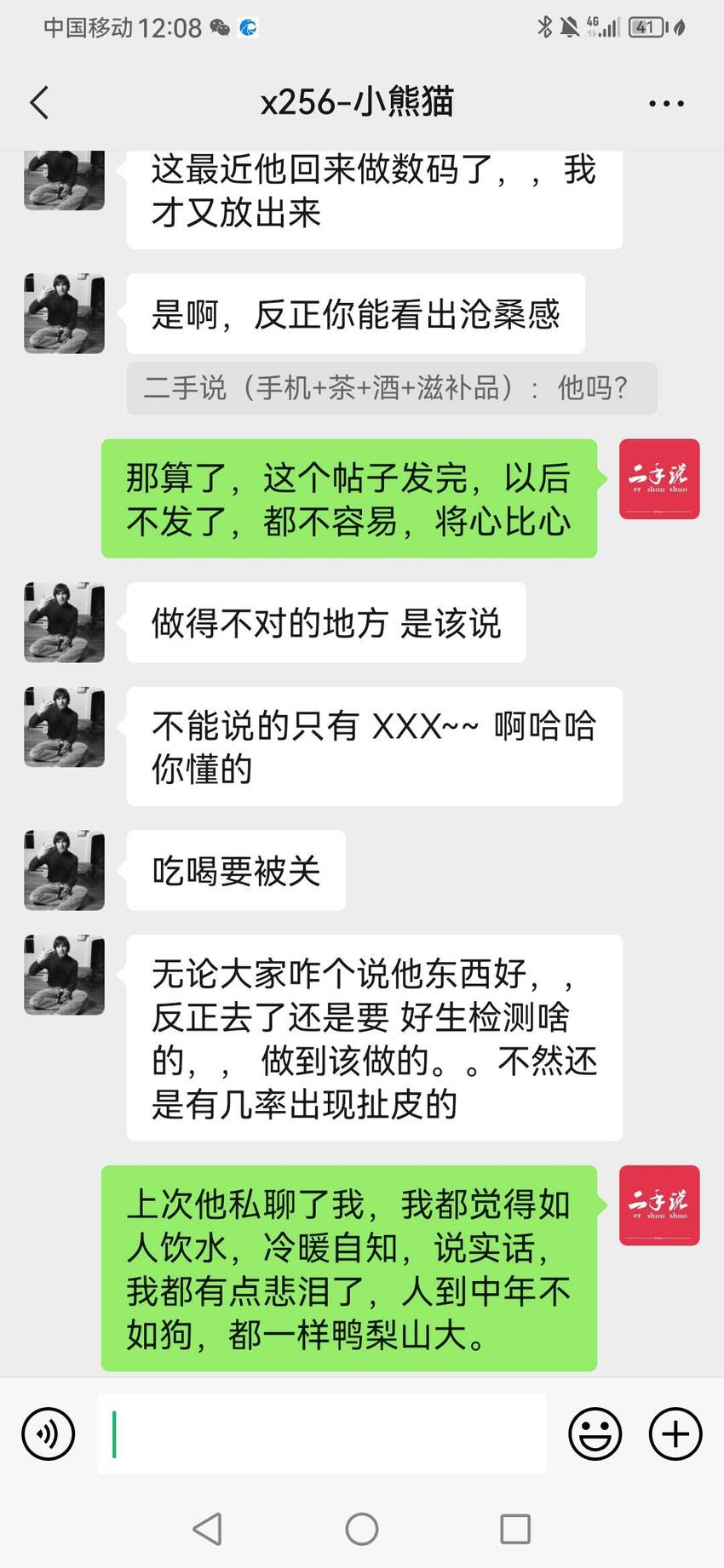Open own avatar beside 那算了 message

click(x=659, y=479)
